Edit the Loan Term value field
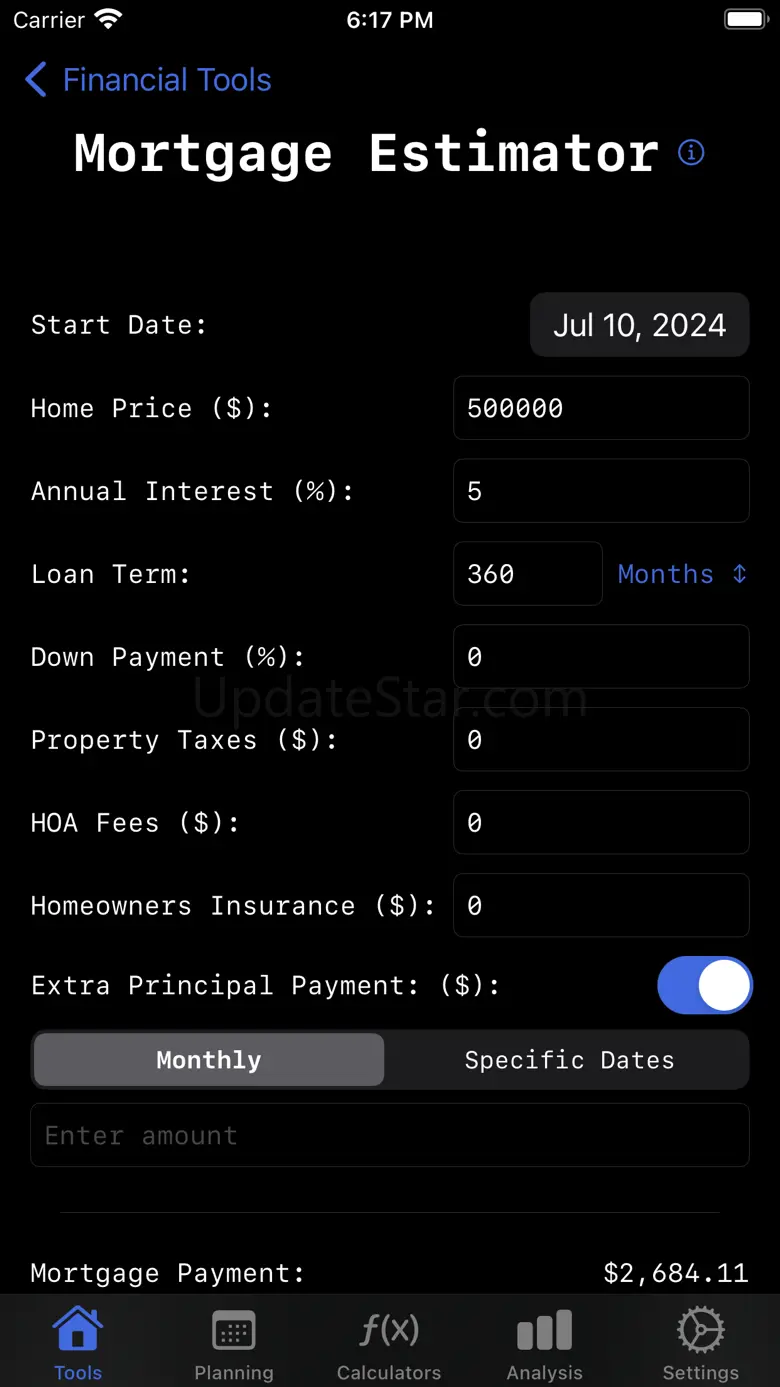780x1387 pixels. (x=527, y=574)
